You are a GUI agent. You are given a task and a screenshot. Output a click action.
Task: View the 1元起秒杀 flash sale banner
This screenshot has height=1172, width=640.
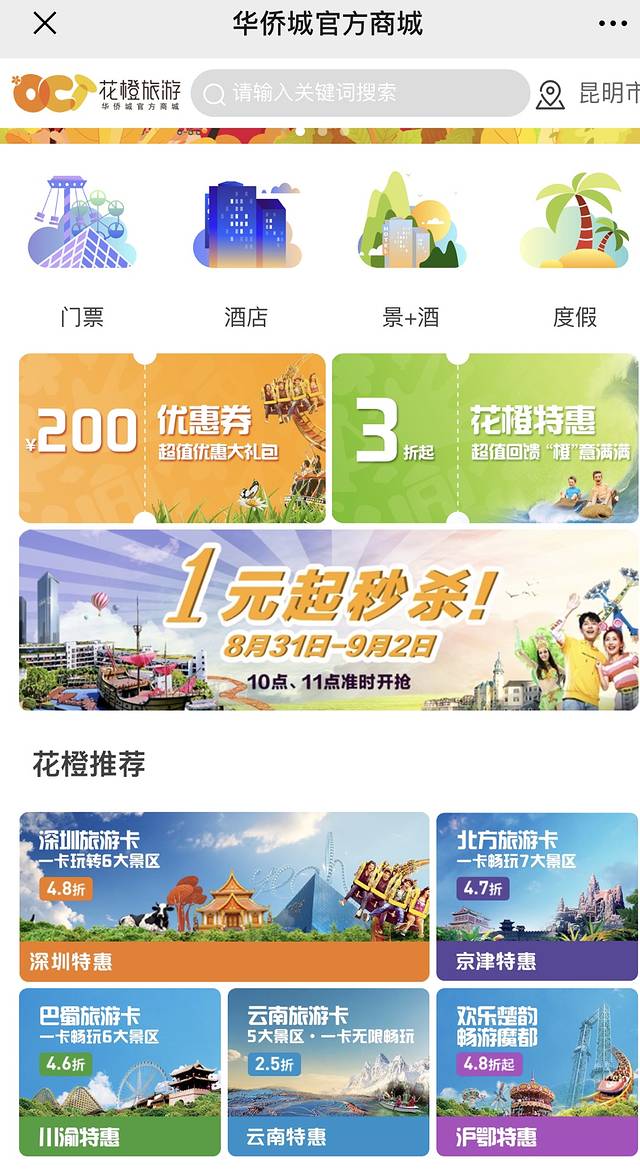[328, 620]
